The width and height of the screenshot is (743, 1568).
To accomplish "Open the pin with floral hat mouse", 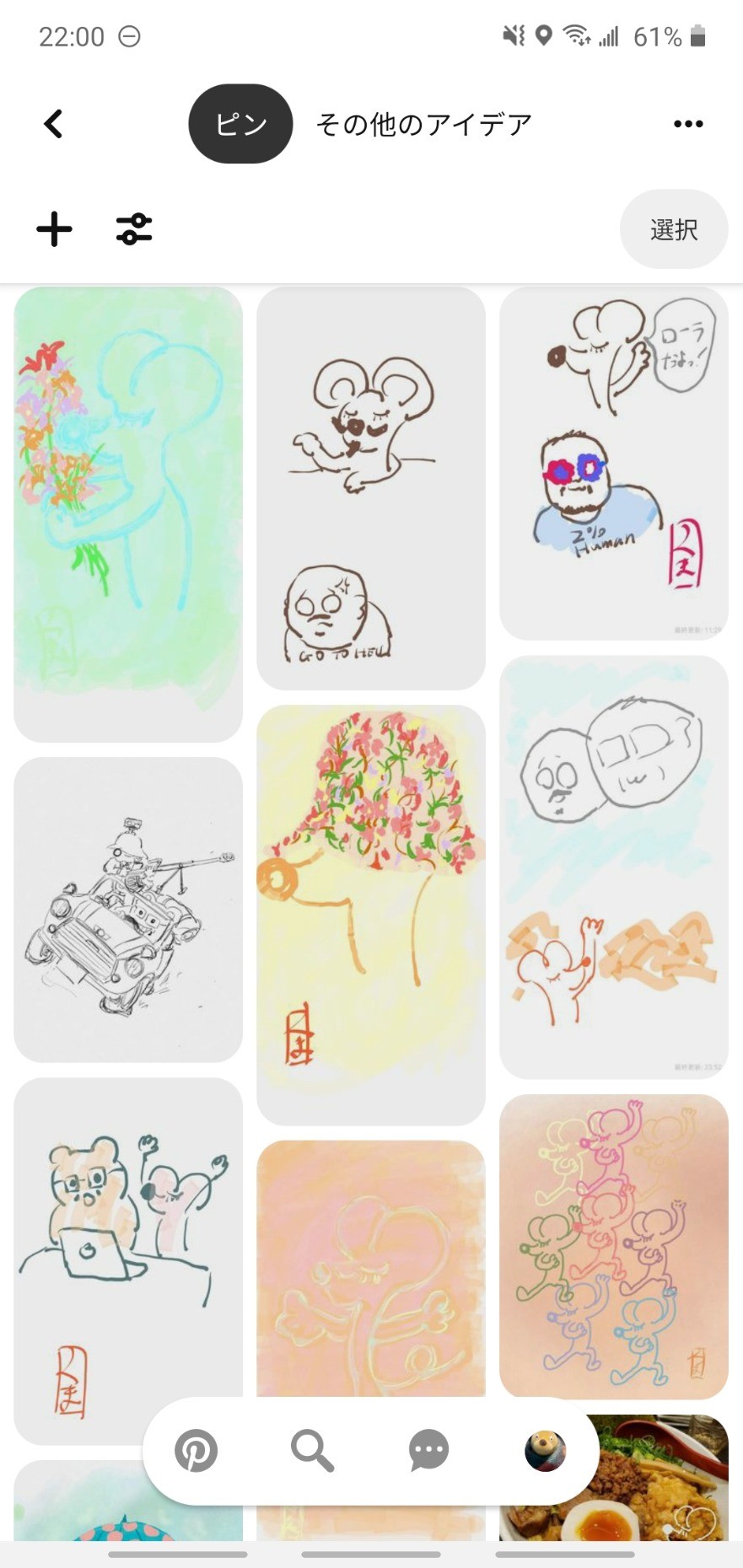I will [x=371, y=915].
